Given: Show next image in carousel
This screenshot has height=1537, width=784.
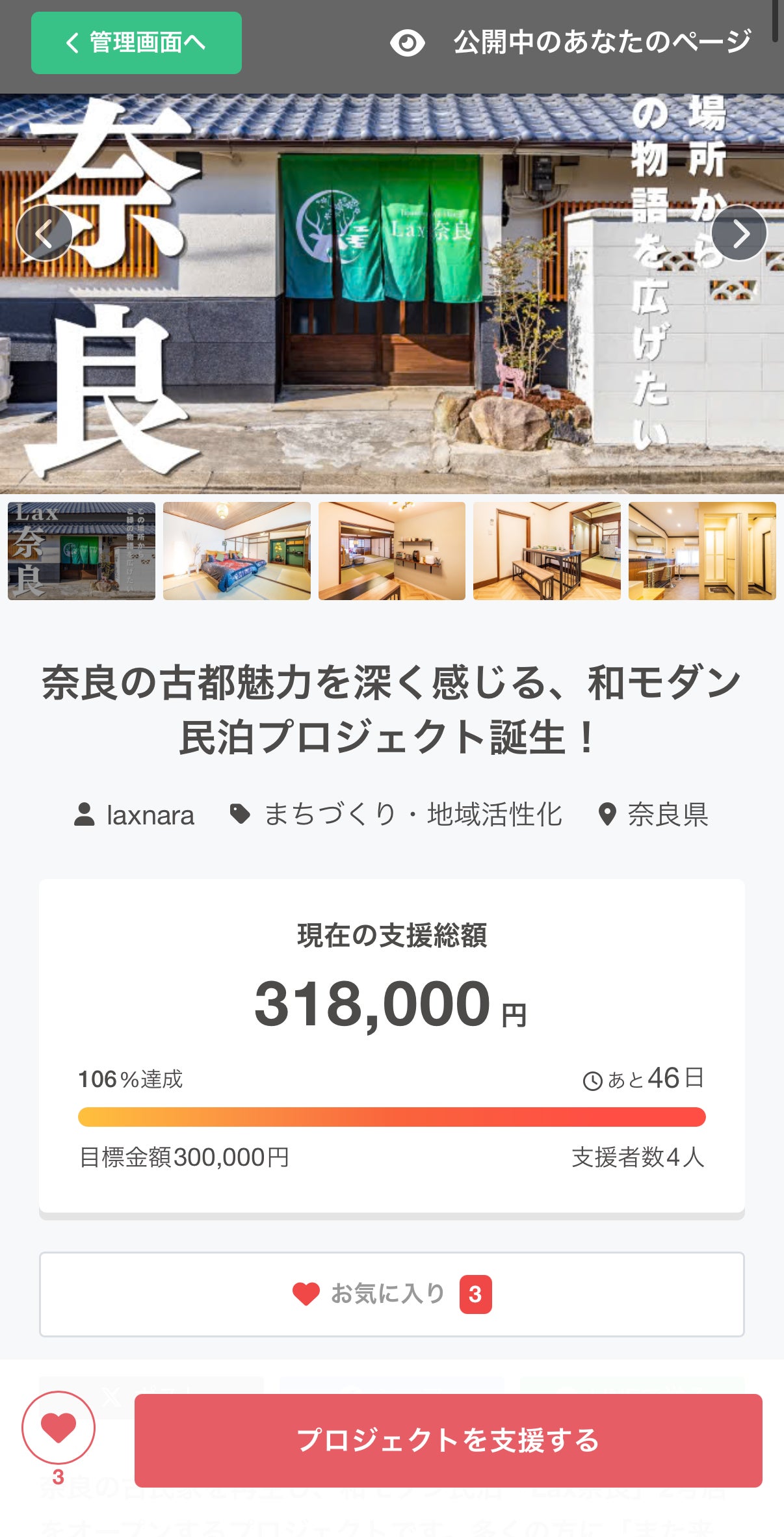Looking at the screenshot, I should coord(739,233).
